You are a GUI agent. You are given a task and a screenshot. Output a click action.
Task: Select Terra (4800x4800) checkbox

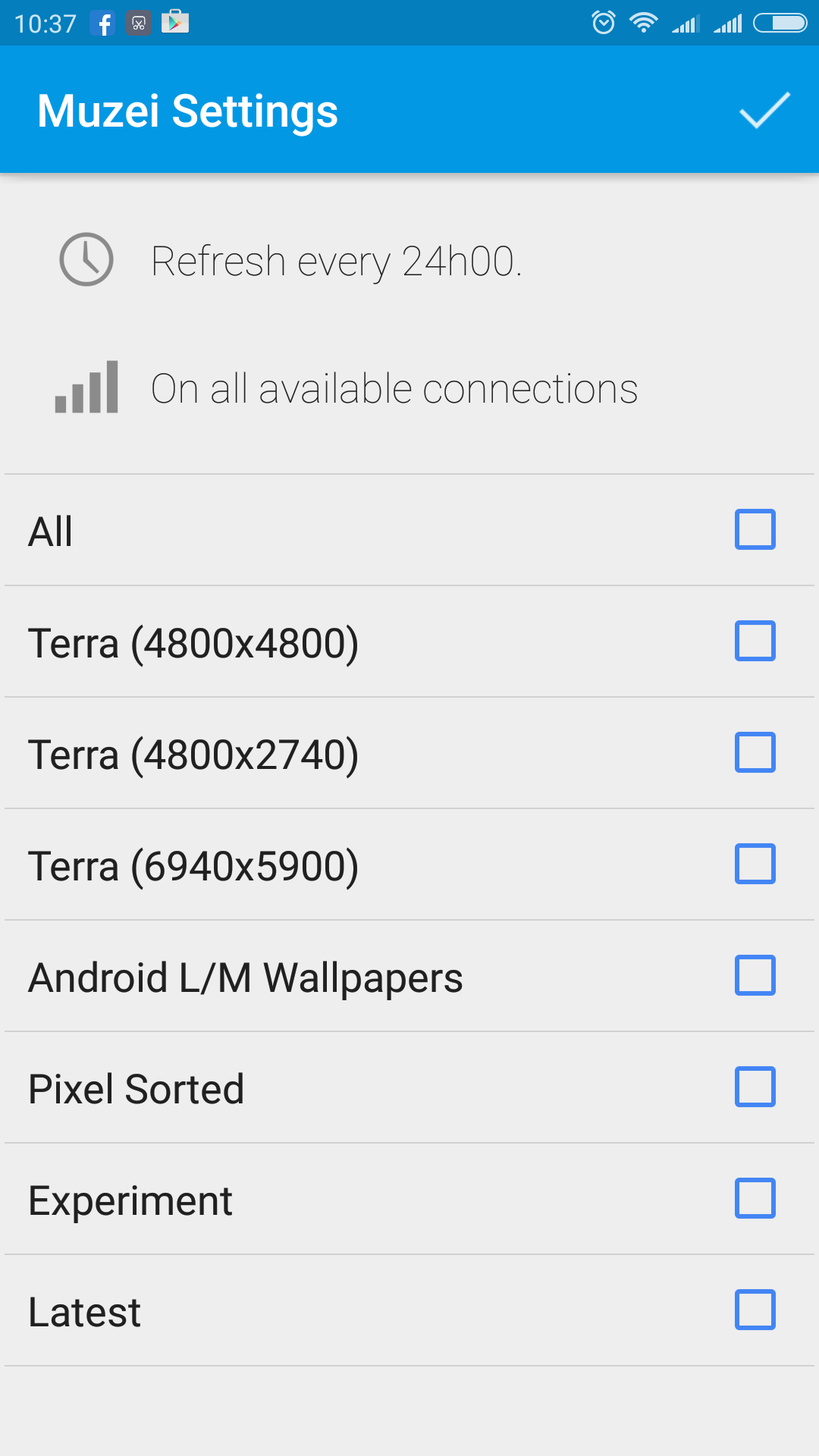755,641
